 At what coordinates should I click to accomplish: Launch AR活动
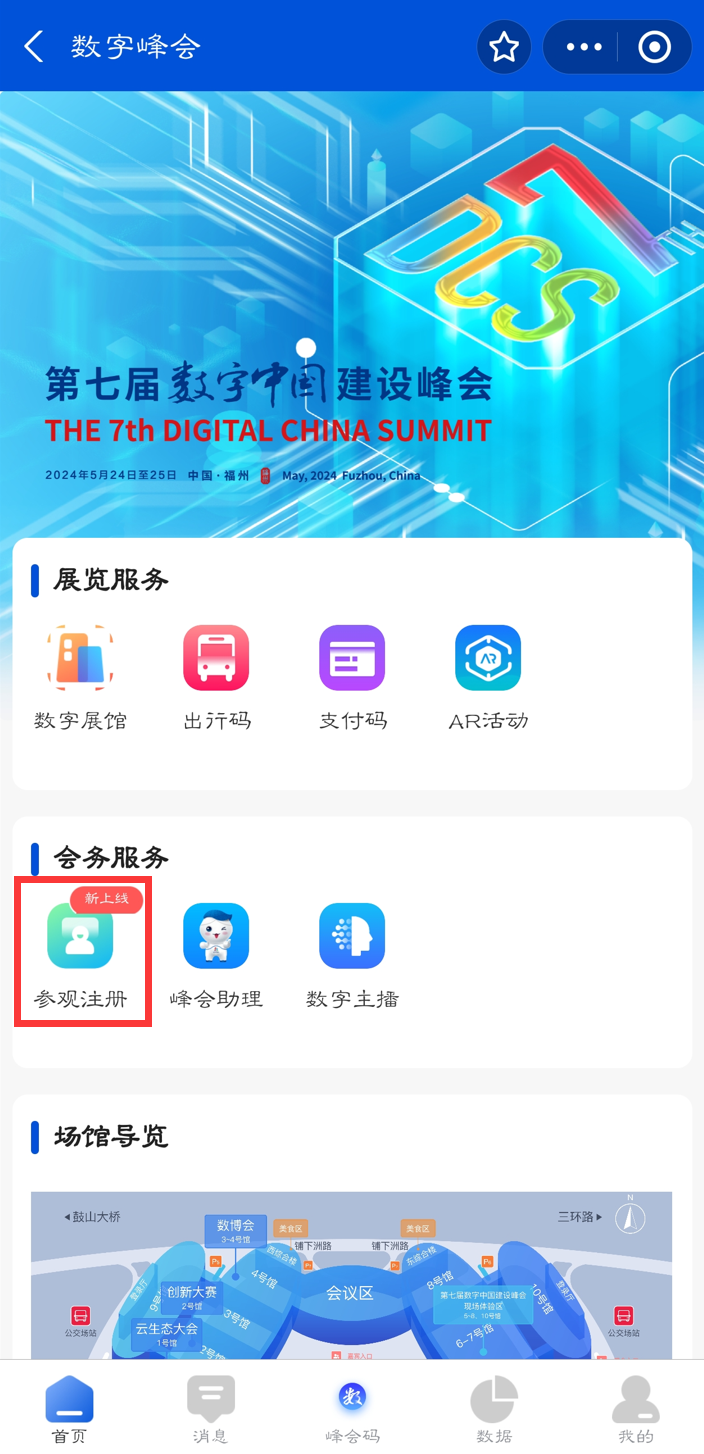[x=488, y=677]
